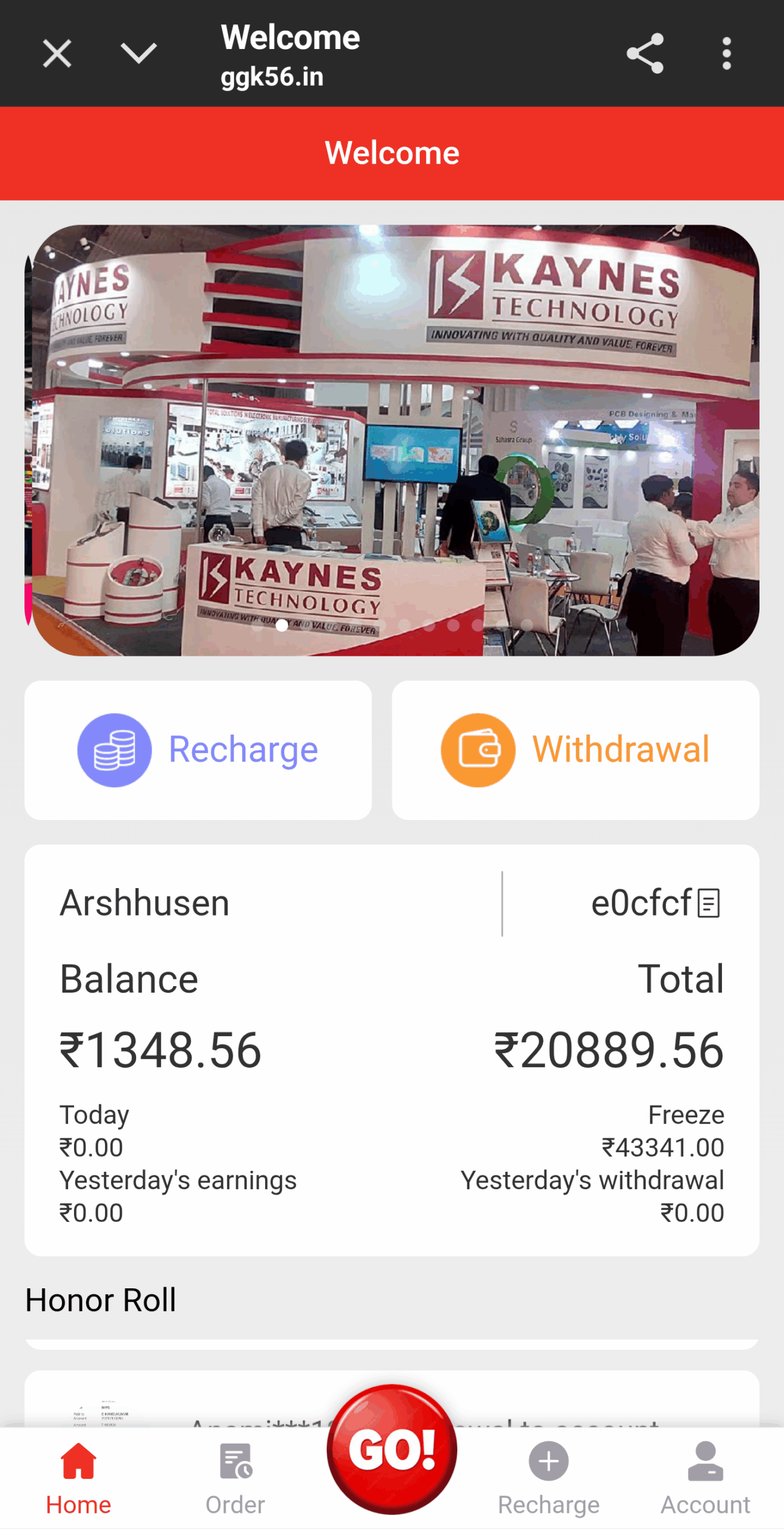Switch to the Order tab
This screenshot has height=1529, width=784.
click(235, 1478)
